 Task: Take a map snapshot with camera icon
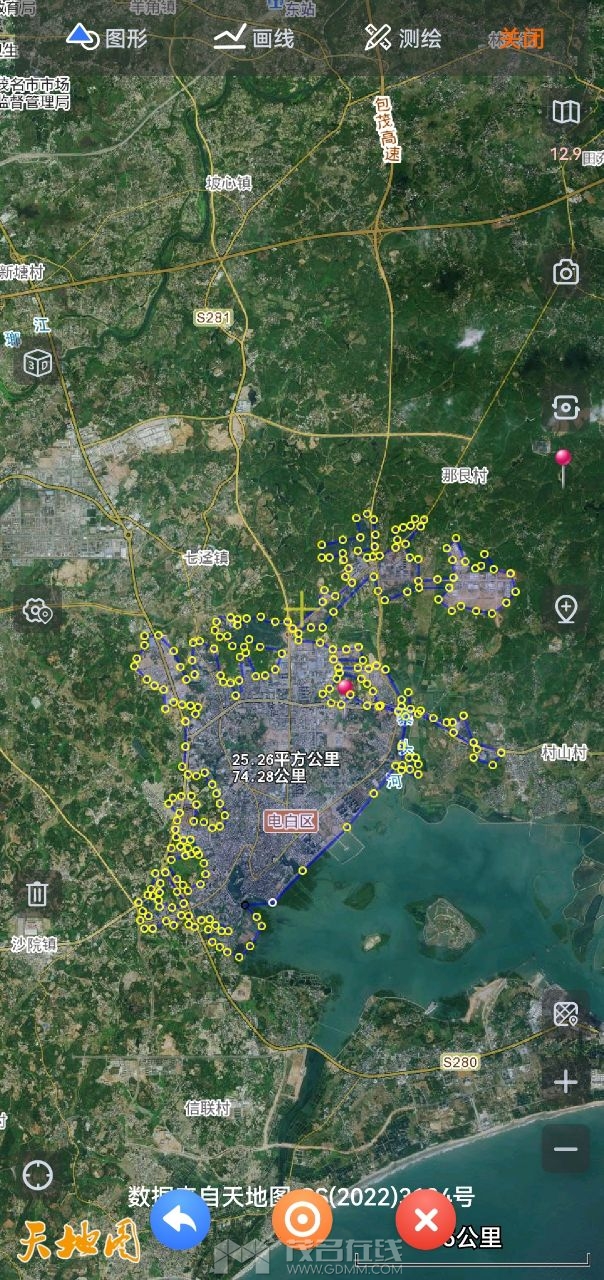point(566,272)
